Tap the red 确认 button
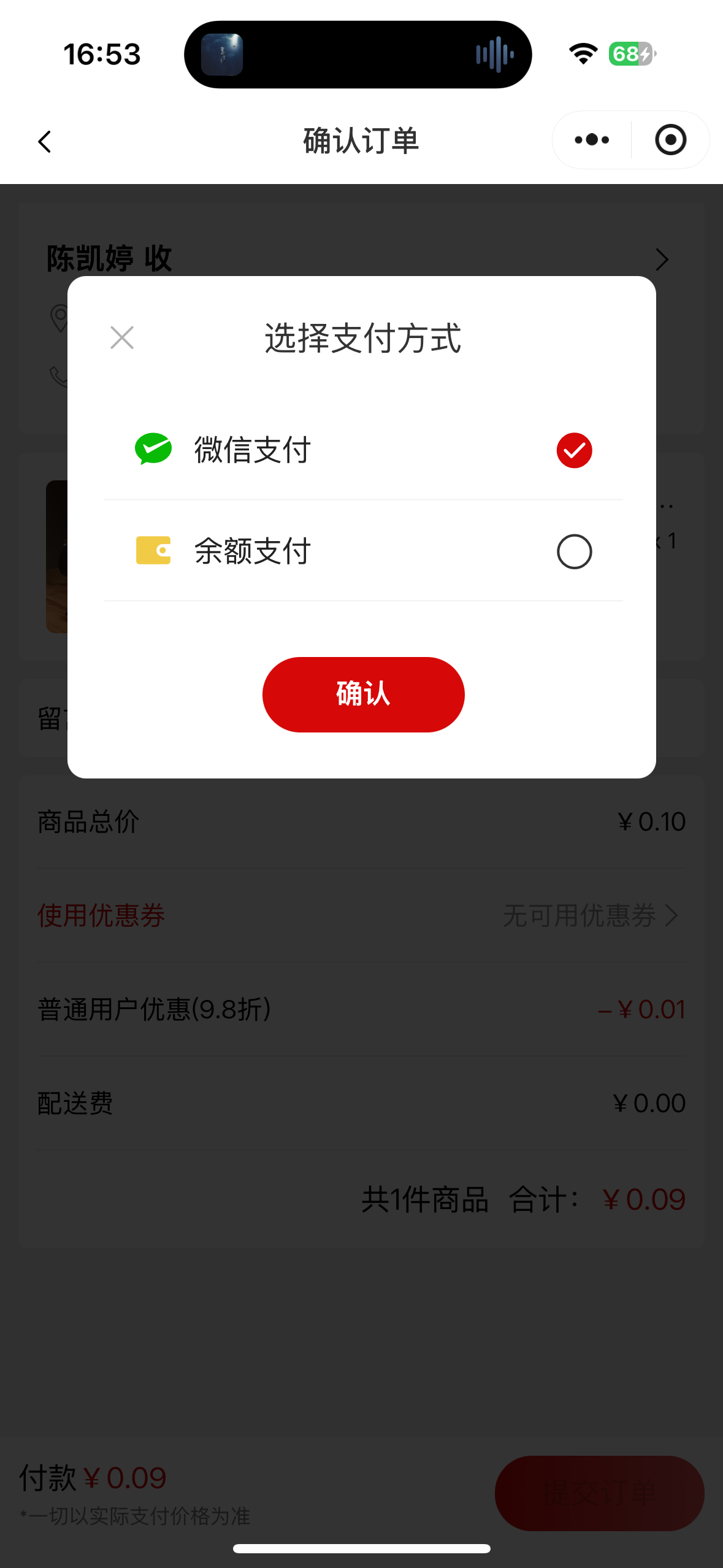The height and width of the screenshot is (1568, 723). click(x=363, y=694)
